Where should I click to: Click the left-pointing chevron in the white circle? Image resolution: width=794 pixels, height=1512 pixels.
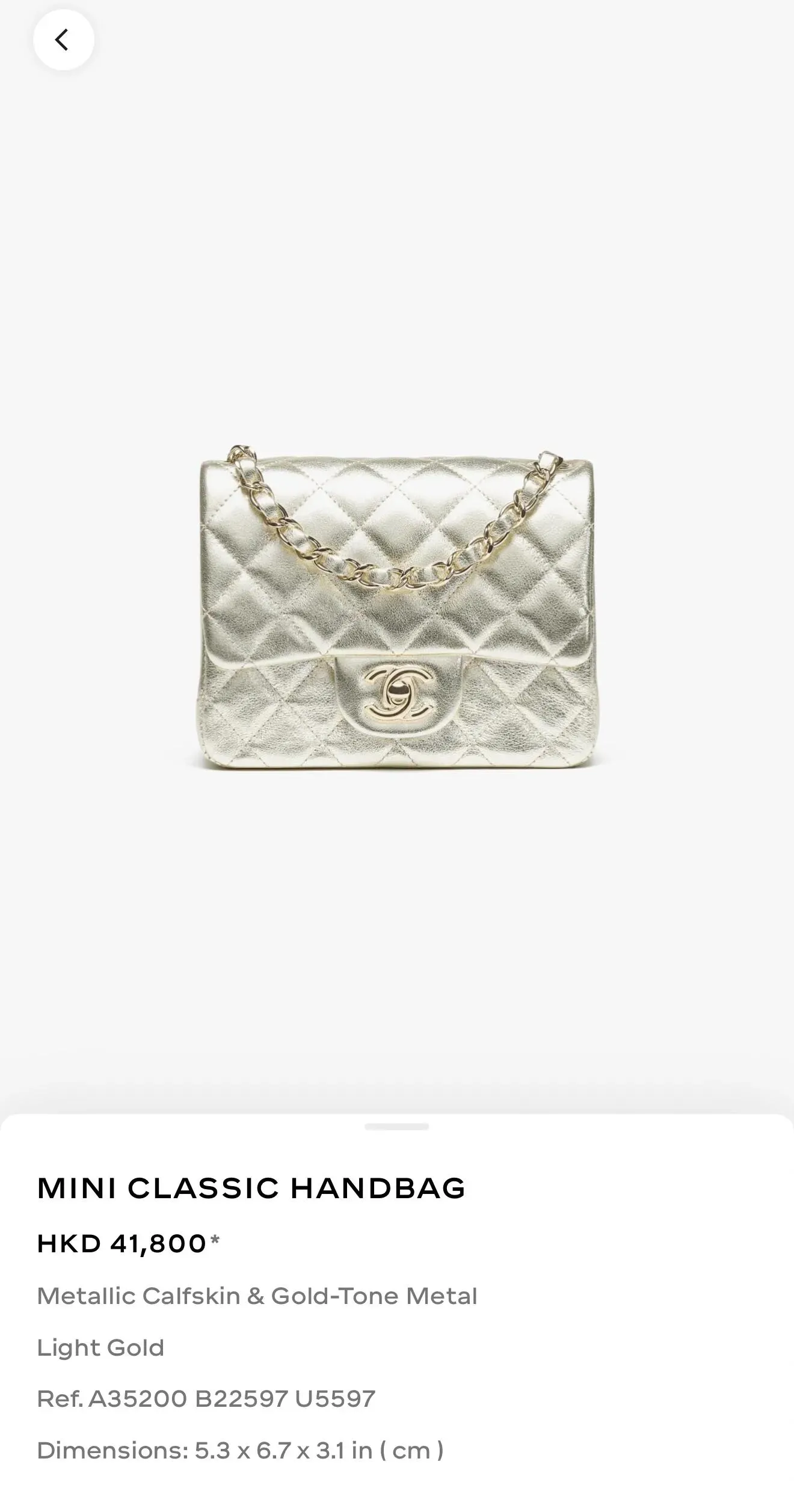coord(63,40)
